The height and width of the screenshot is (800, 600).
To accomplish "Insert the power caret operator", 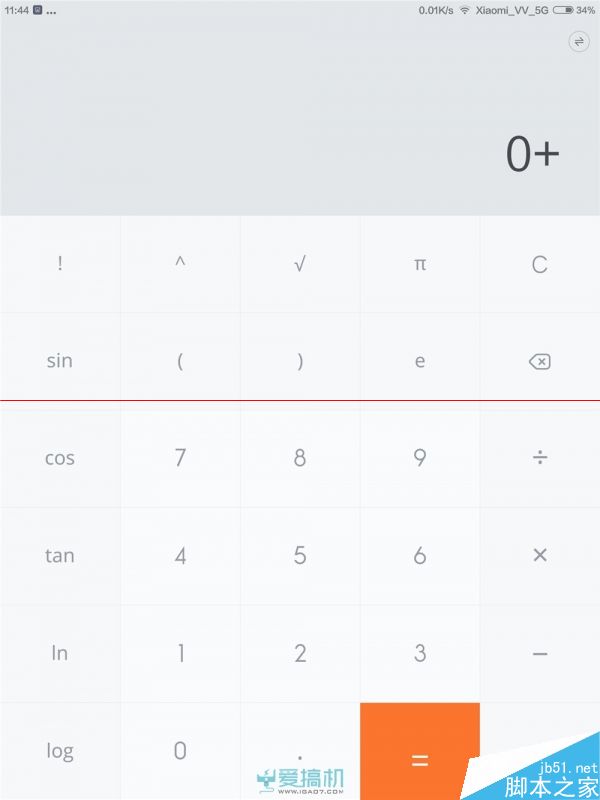I will pyautogui.click(x=180, y=265).
